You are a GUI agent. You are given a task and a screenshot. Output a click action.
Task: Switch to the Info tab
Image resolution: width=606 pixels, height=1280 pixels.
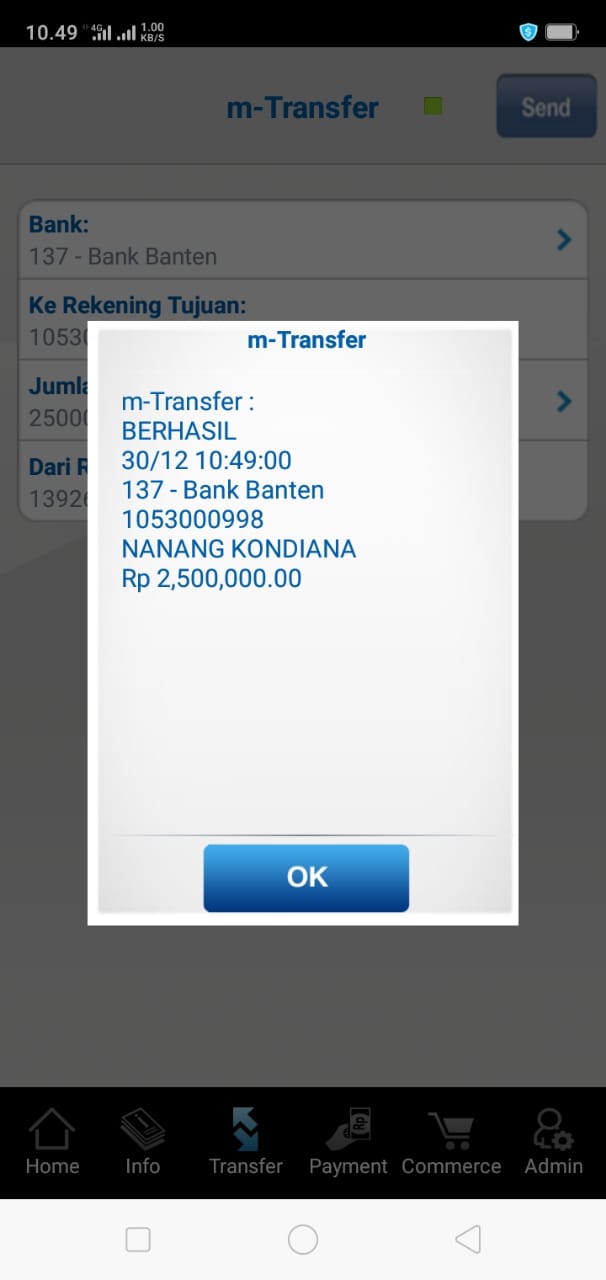[x=142, y=1142]
